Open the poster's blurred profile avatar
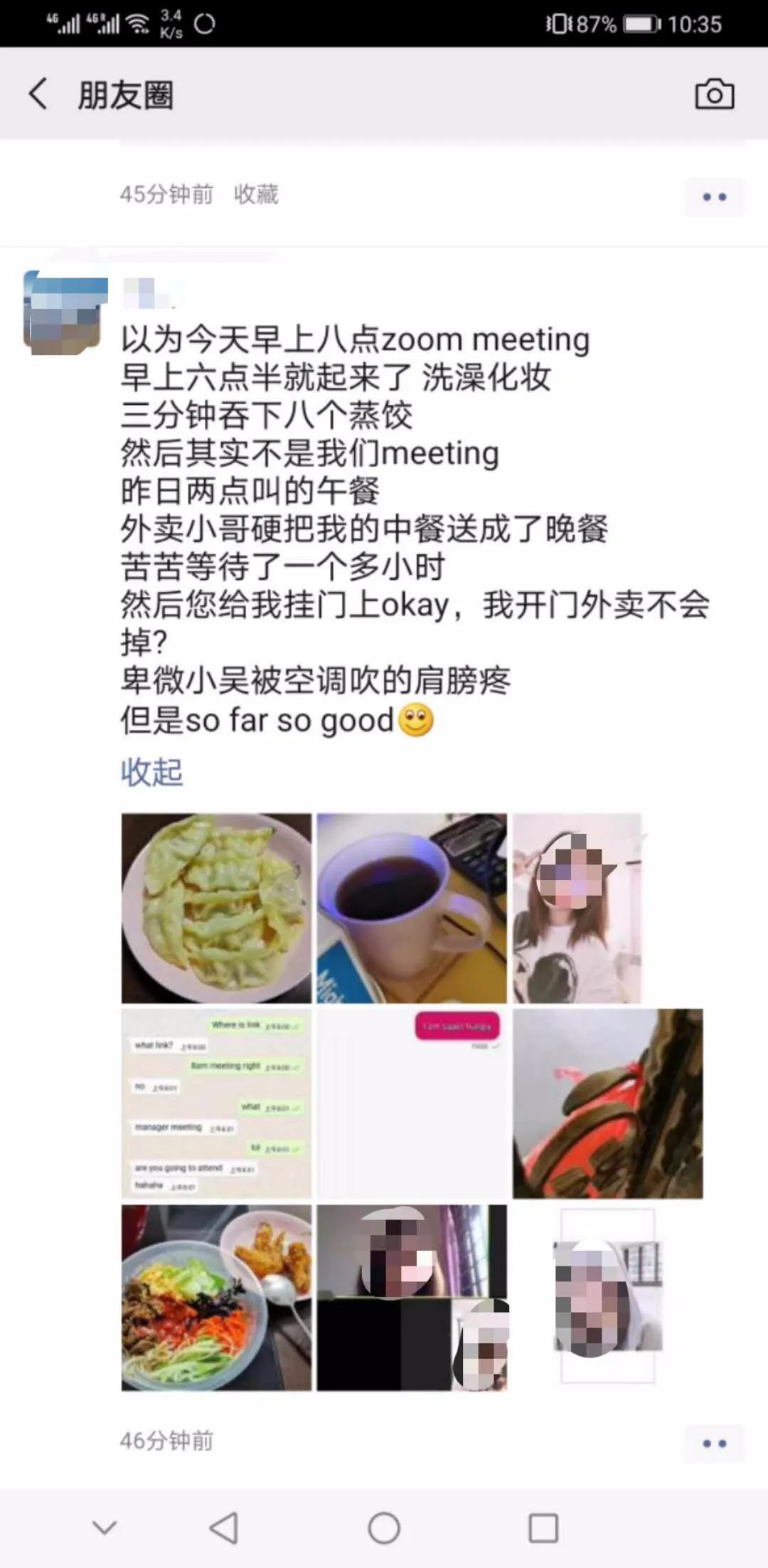This screenshot has width=768, height=1568. click(64, 312)
